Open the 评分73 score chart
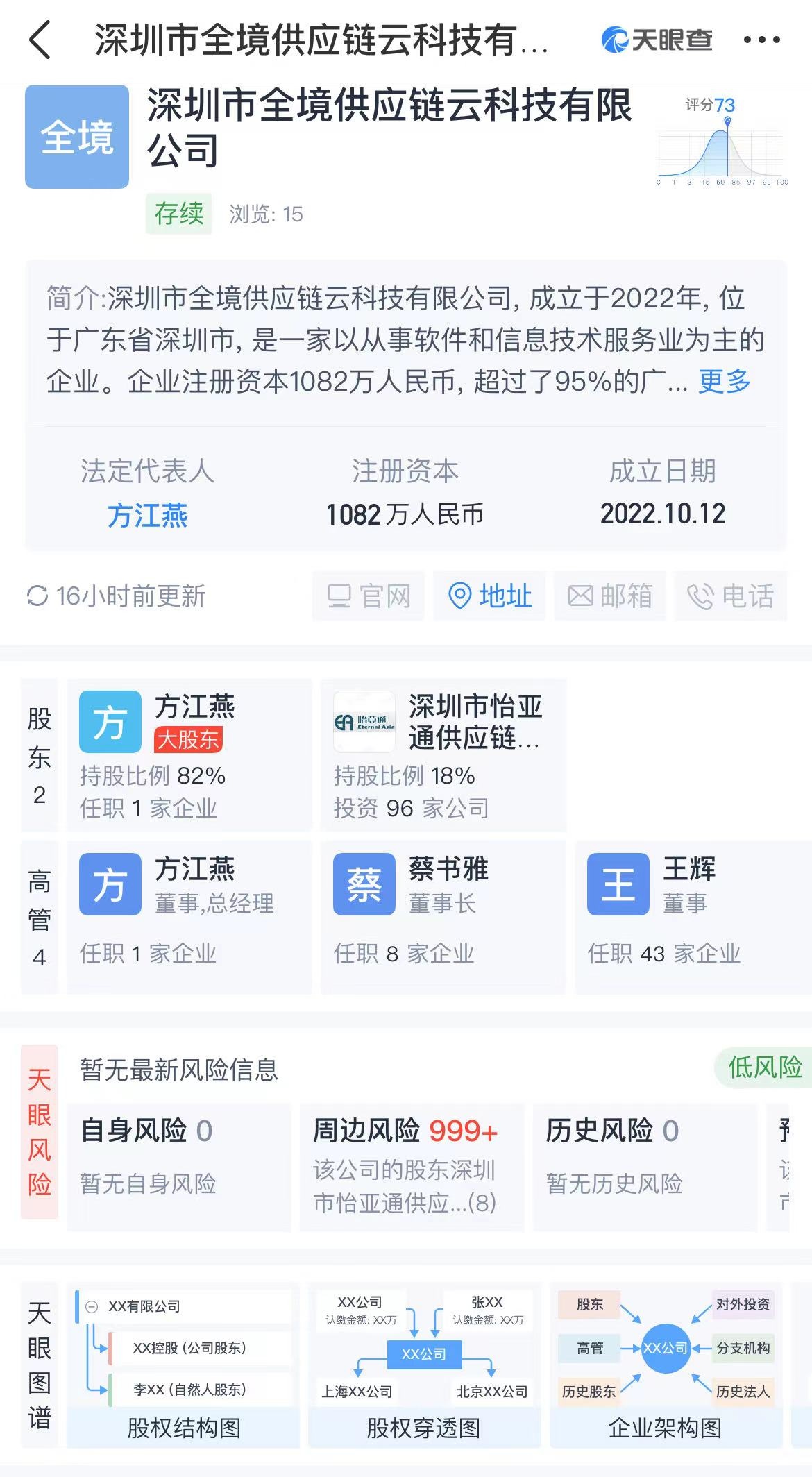Screen dimensions: 812x1477 [722, 142]
